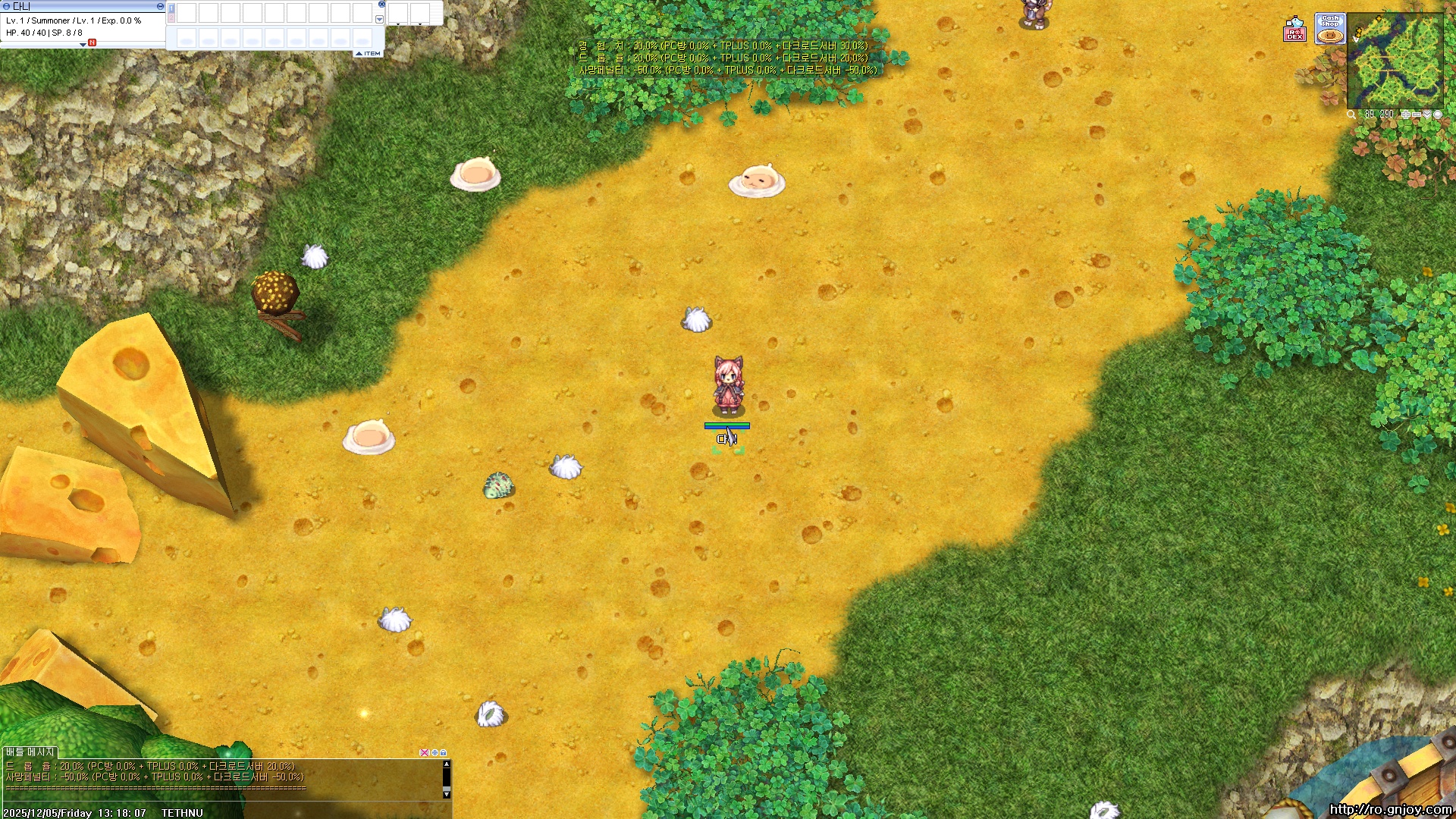This screenshot has height=819, width=1456.
Task: Open chat window options gear icon
Action: 435,752
